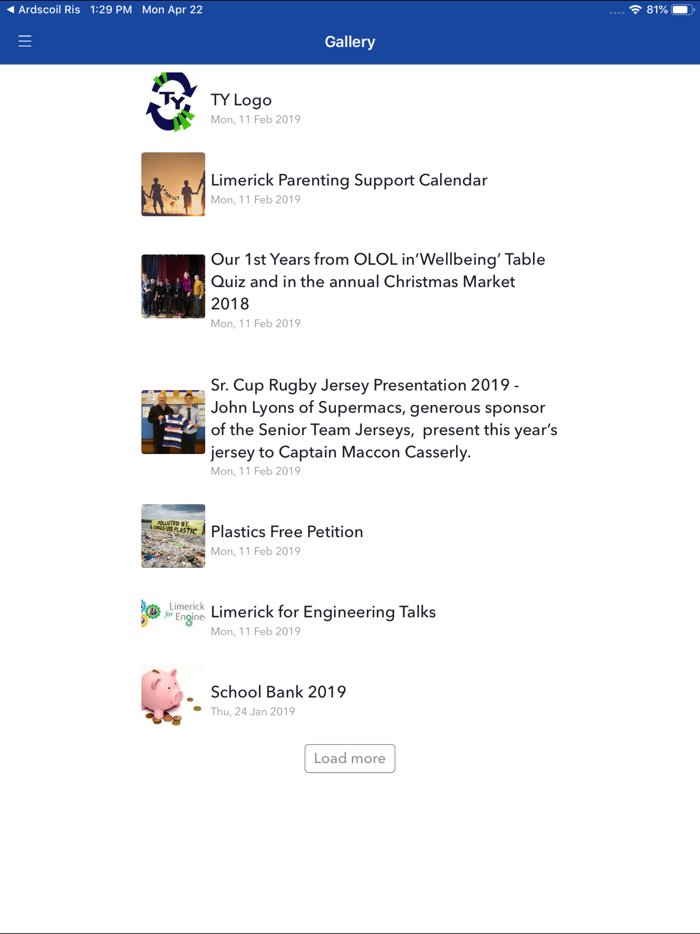Image resolution: width=700 pixels, height=934 pixels.
Task: Open the TY Logo gallery
Action: (241, 101)
